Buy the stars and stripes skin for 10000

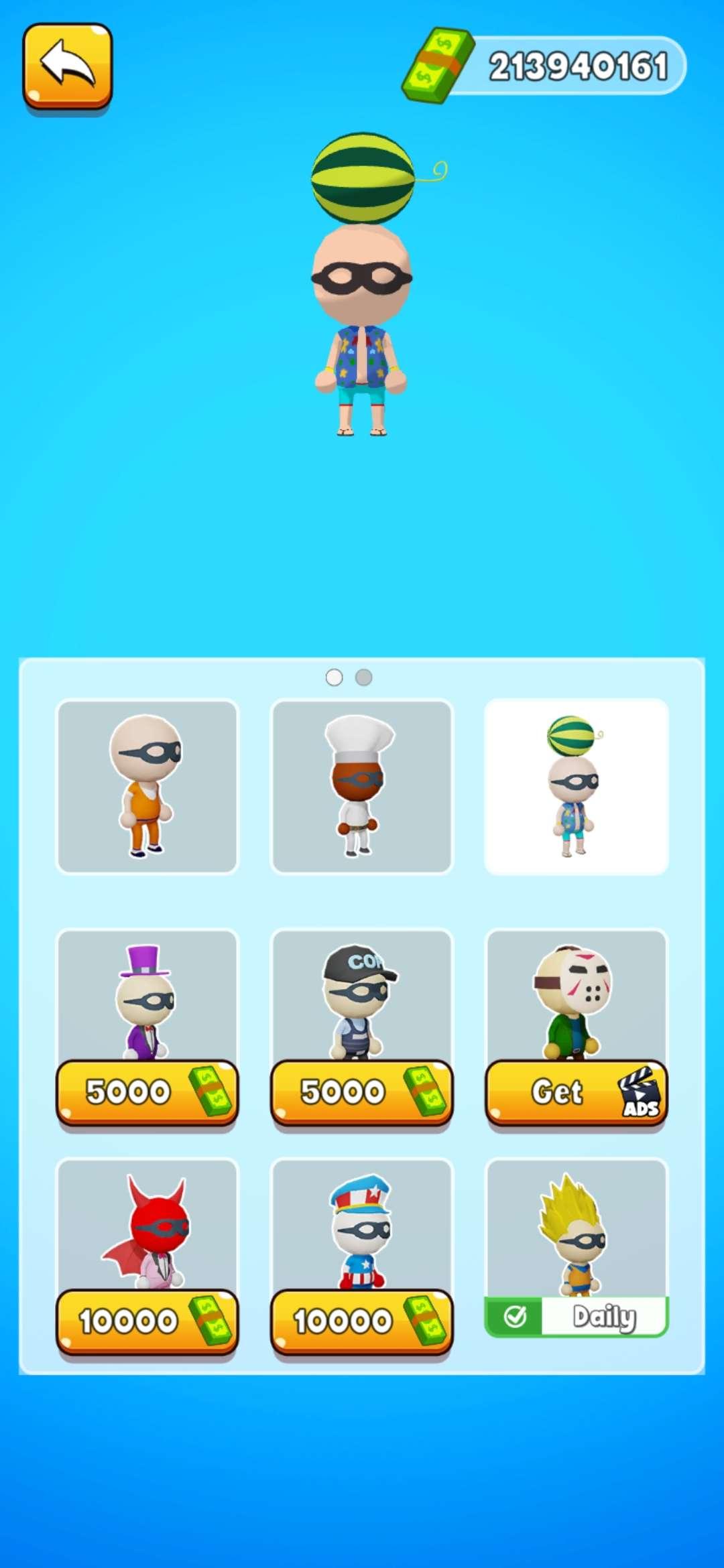(x=361, y=1321)
